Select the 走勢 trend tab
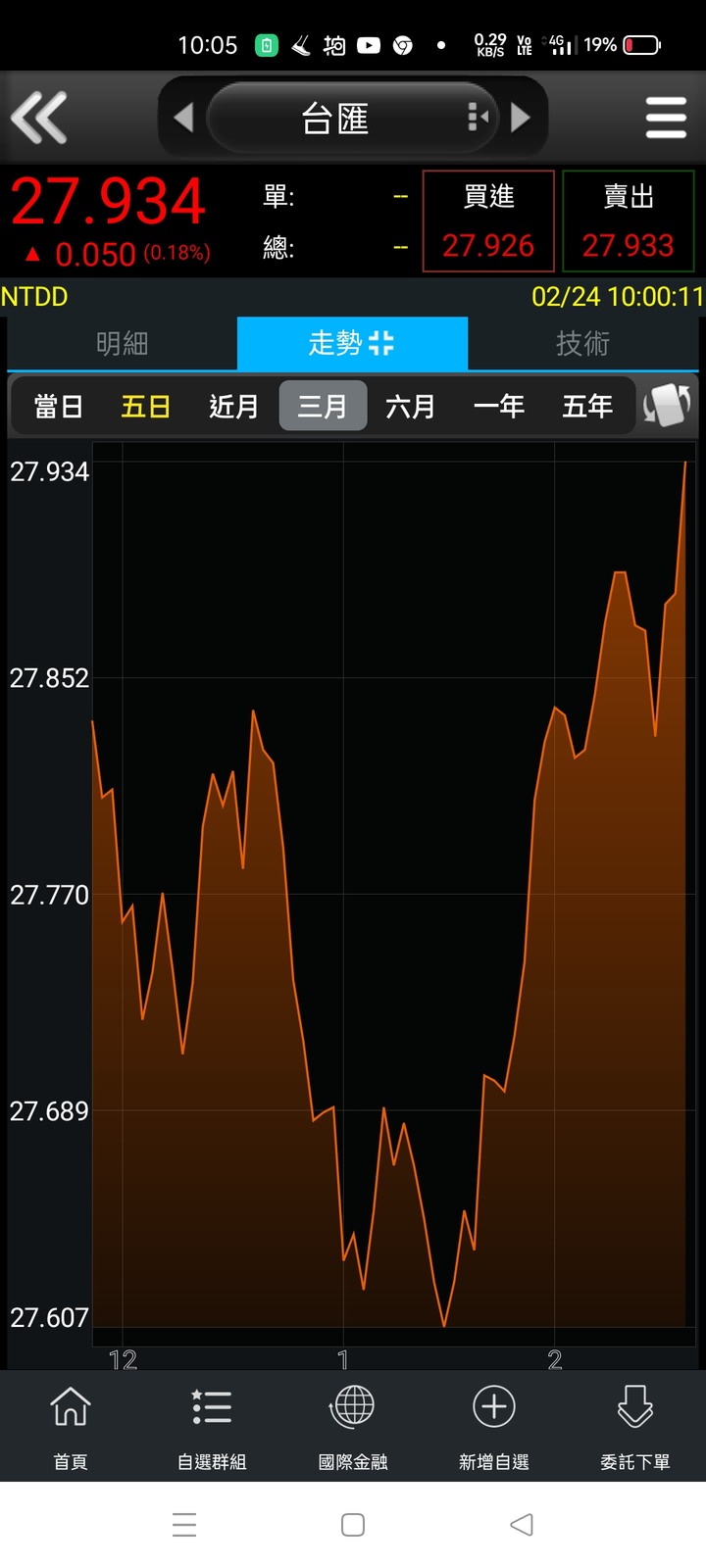The width and height of the screenshot is (706, 1568). point(352,343)
